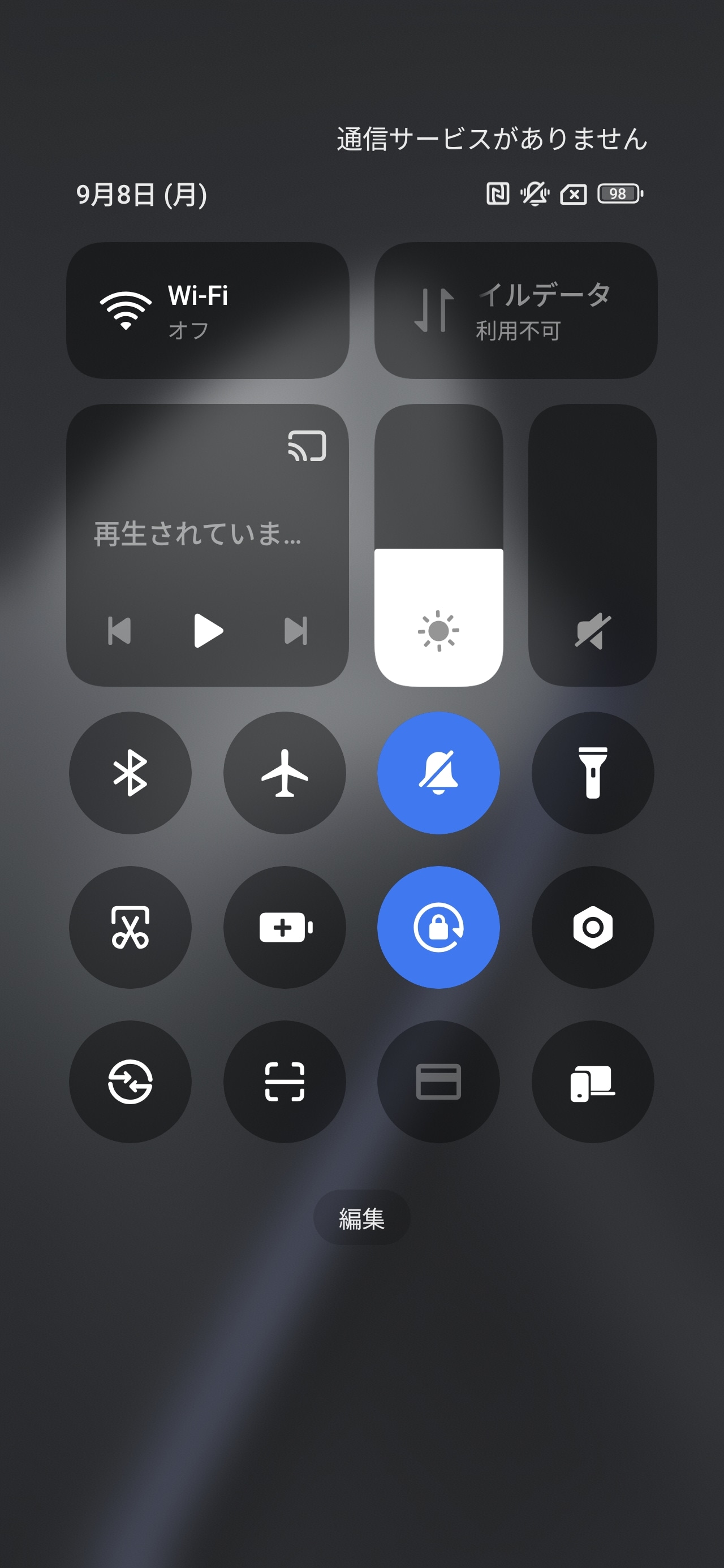This screenshot has width=724, height=1568.
Task: Turn on the Wi-Fi tile
Action: [x=207, y=311]
